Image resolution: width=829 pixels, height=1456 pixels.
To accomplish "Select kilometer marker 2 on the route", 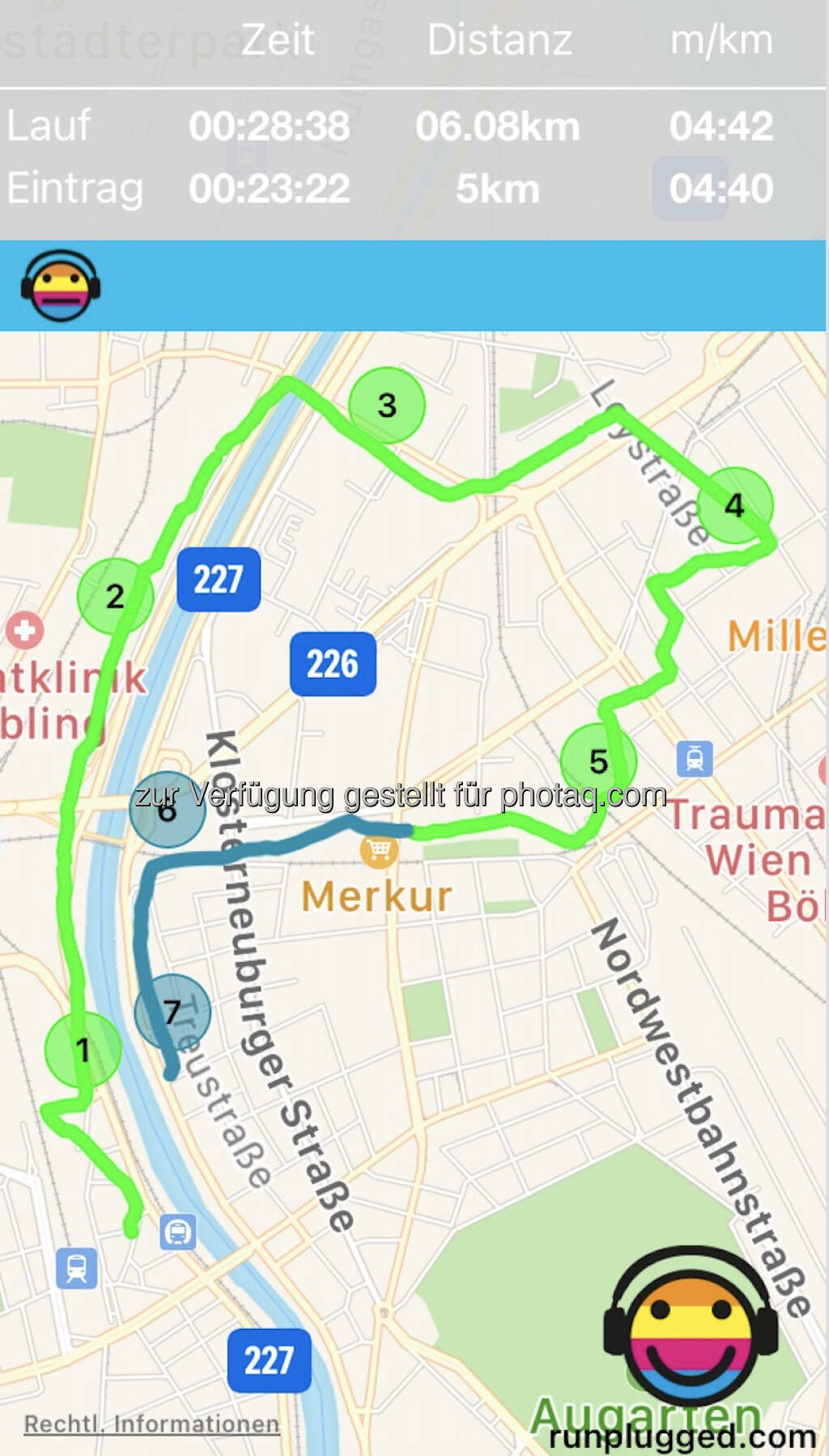I will click(115, 596).
